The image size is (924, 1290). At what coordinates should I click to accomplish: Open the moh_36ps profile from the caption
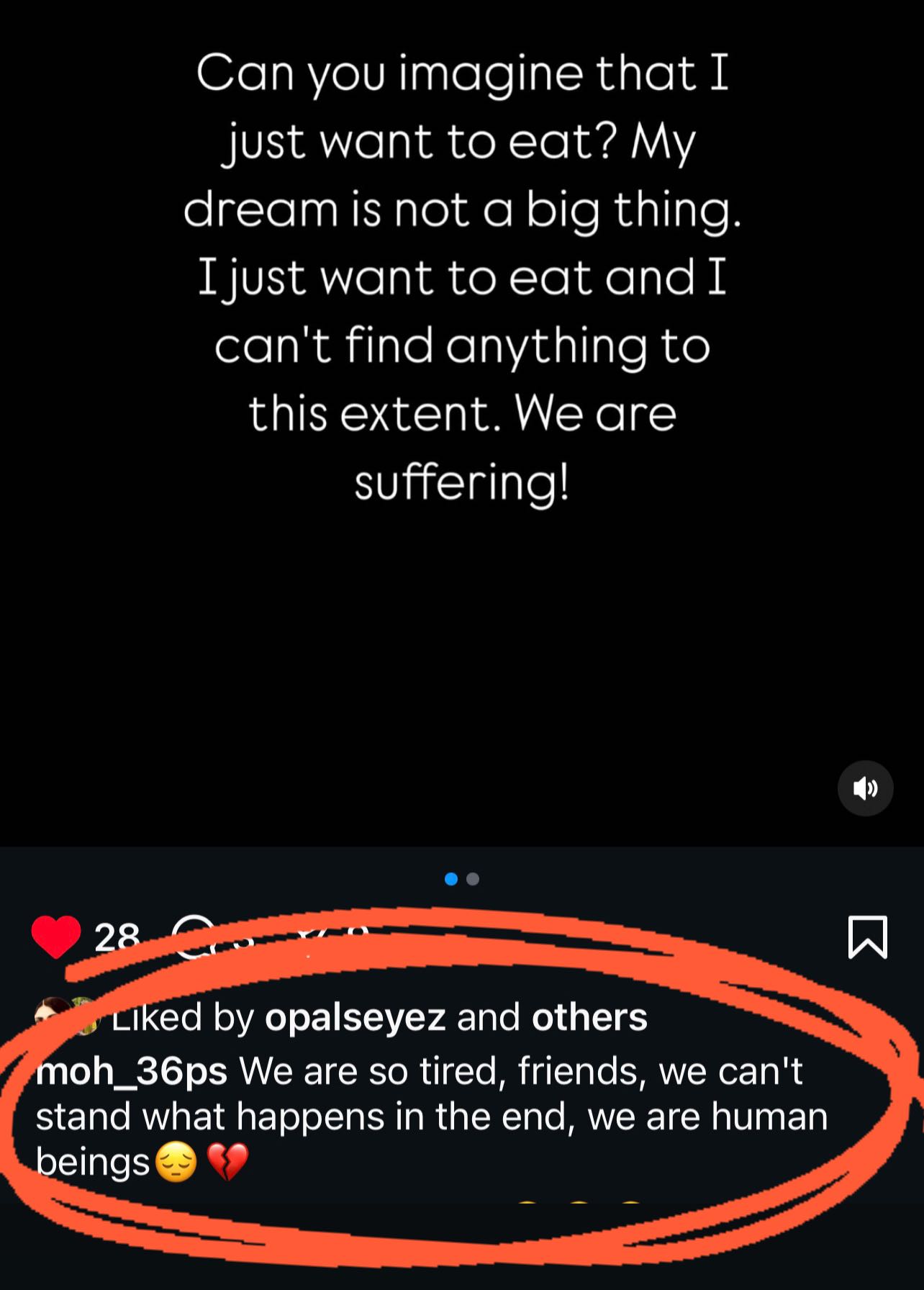(x=132, y=1071)
